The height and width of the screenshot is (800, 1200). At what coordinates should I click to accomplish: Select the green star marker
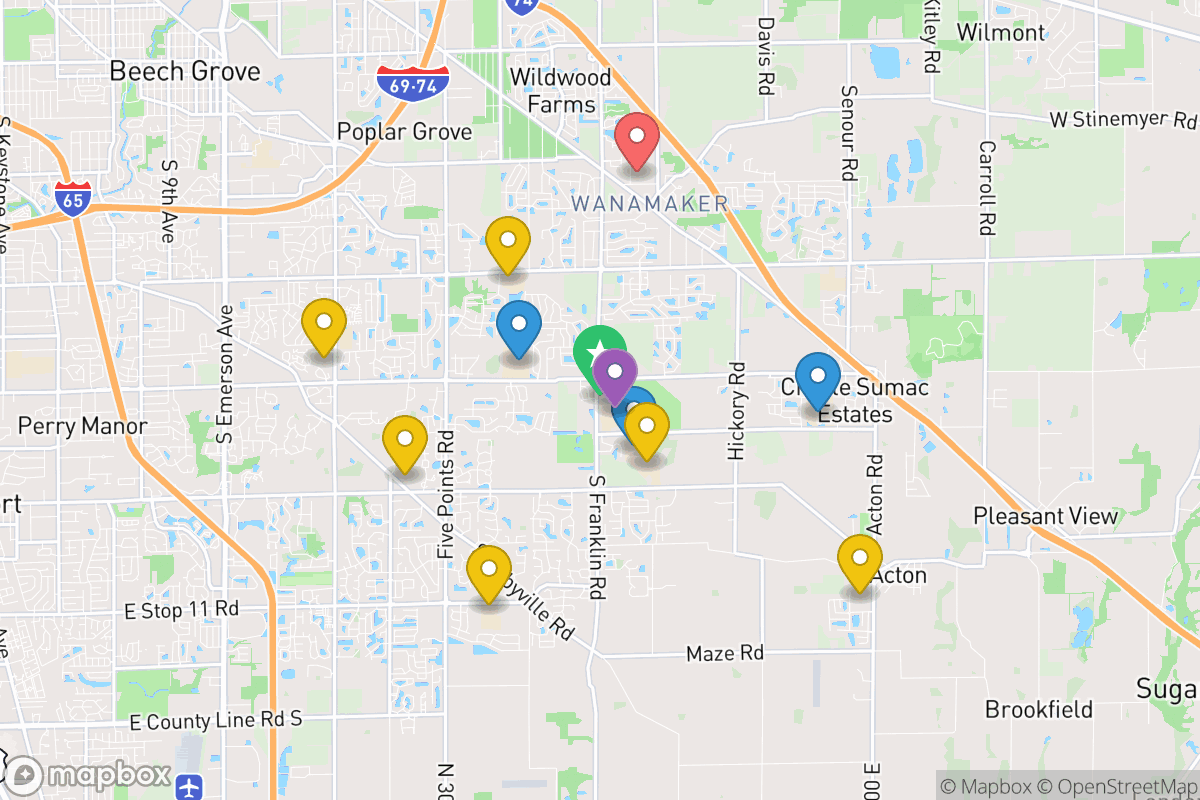(x=591, y=348)
